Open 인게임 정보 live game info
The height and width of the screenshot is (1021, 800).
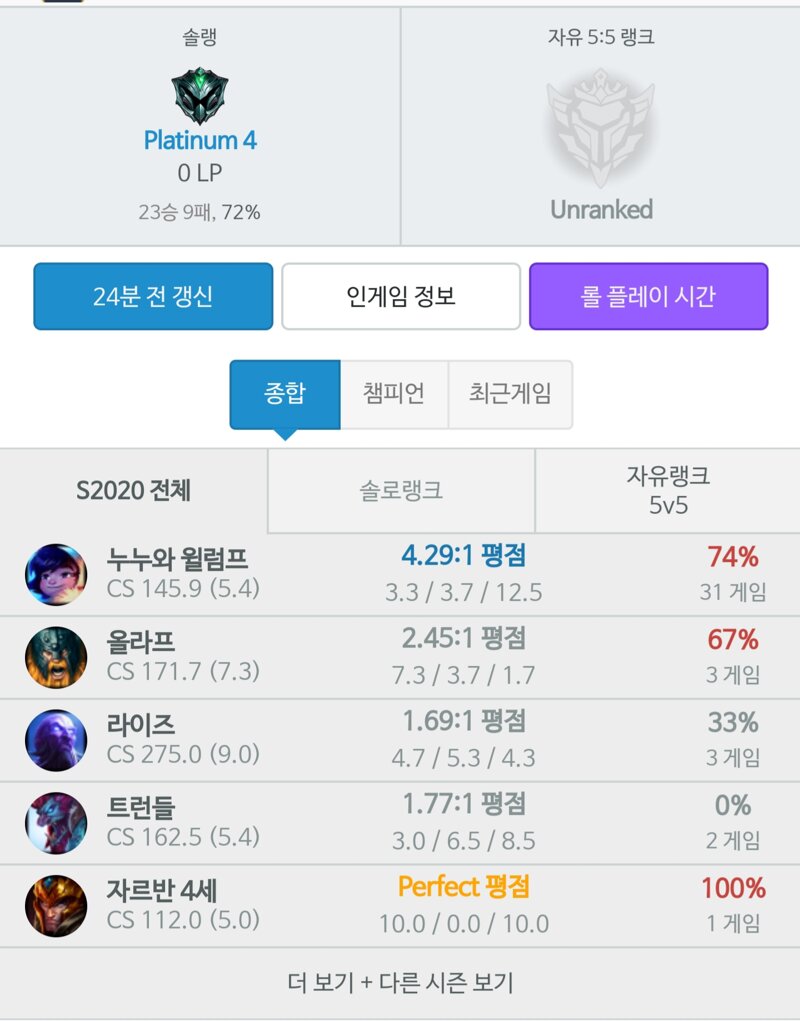(x=401, y=297)
